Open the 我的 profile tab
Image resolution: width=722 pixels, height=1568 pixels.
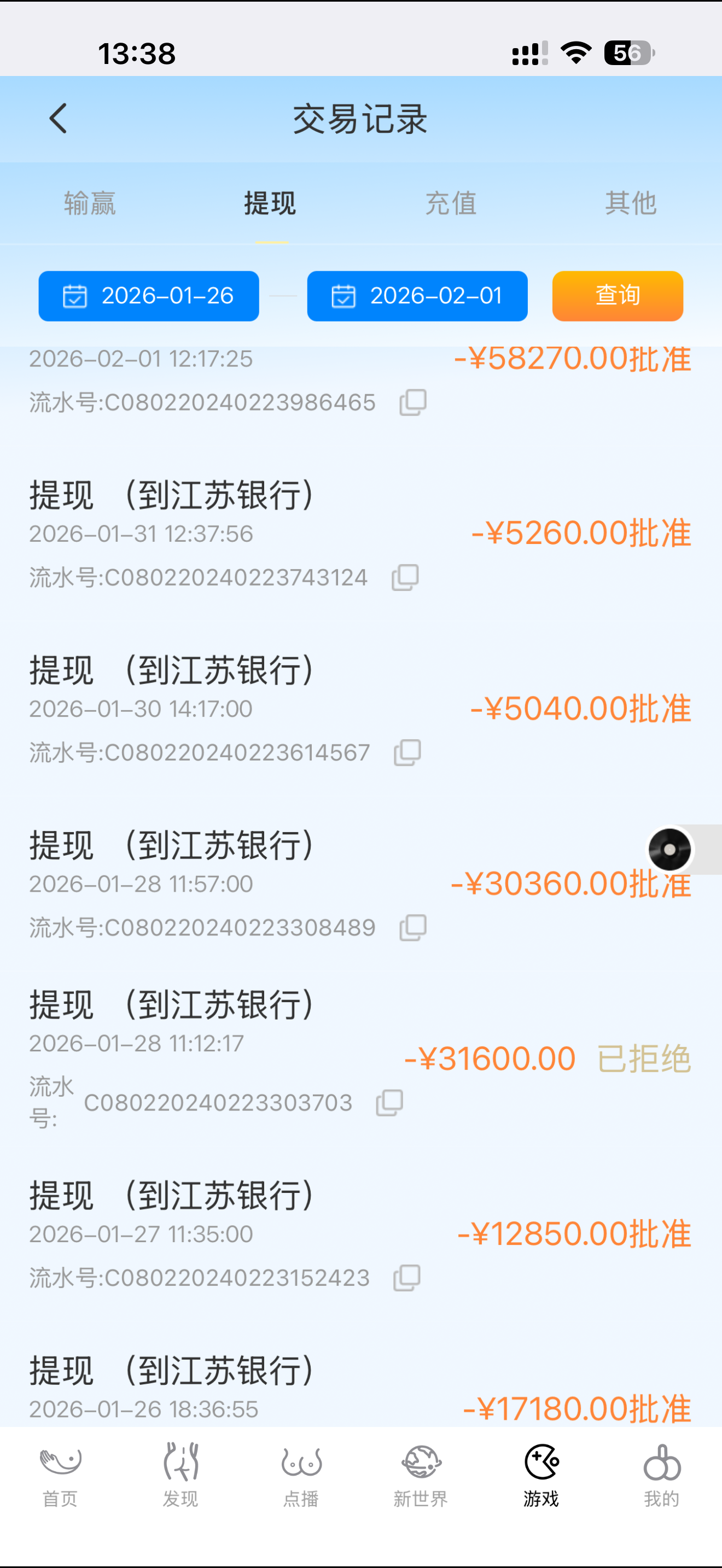pyautogui.click(x=662, y=1473)
